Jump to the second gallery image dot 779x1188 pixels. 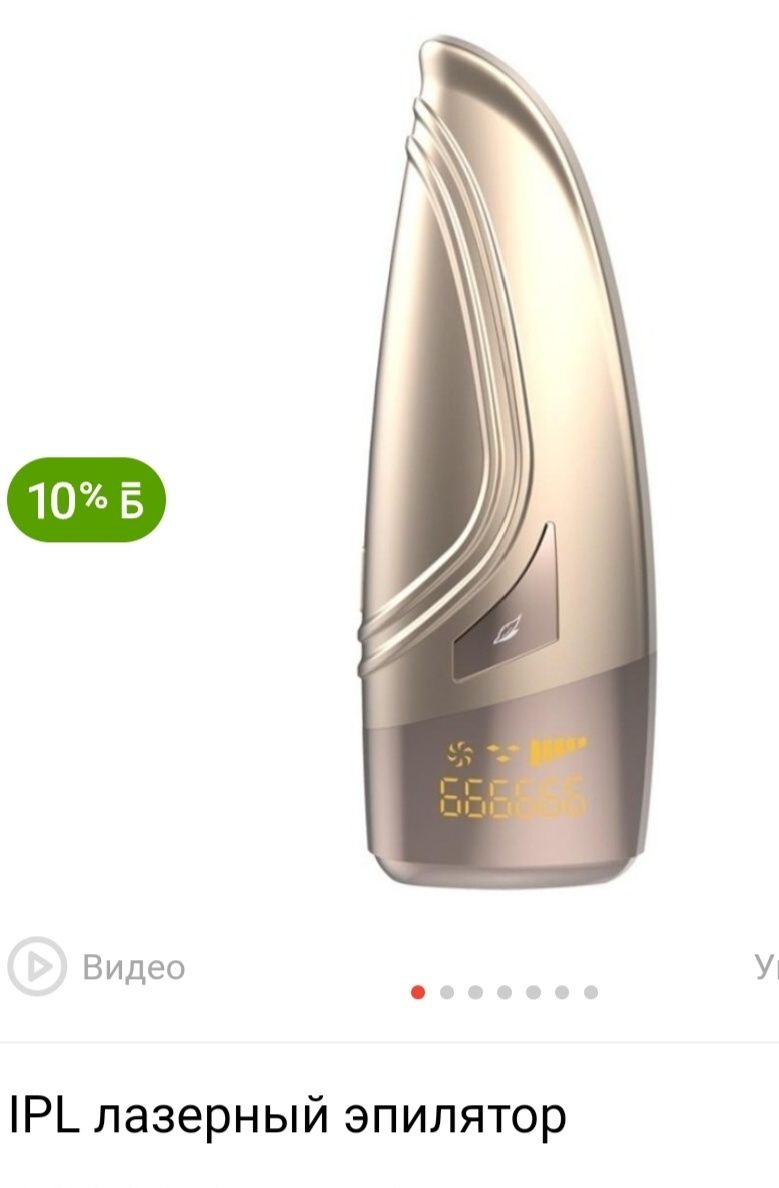tap(447, 992)
